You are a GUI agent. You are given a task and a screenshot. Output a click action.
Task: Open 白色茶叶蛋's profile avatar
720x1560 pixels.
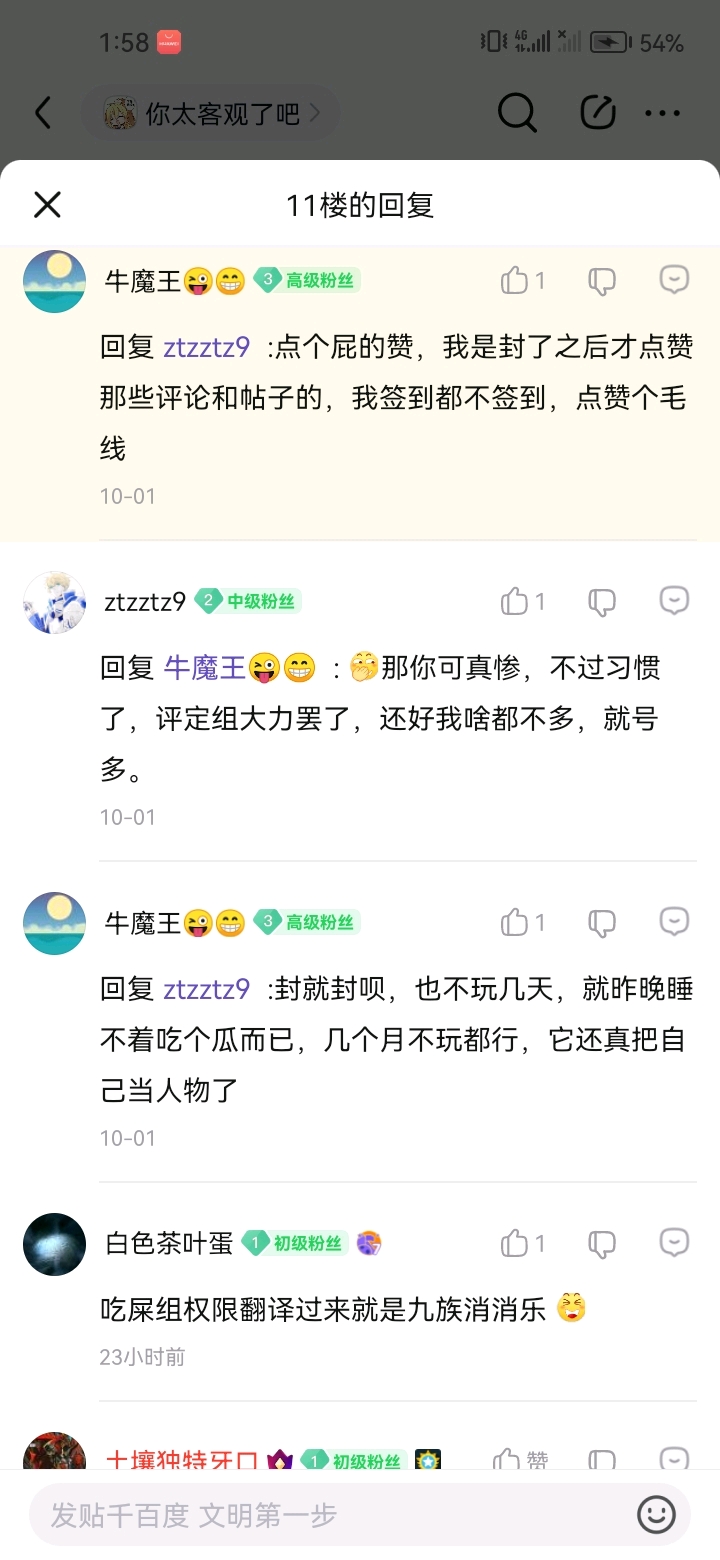coord(54,1244)
